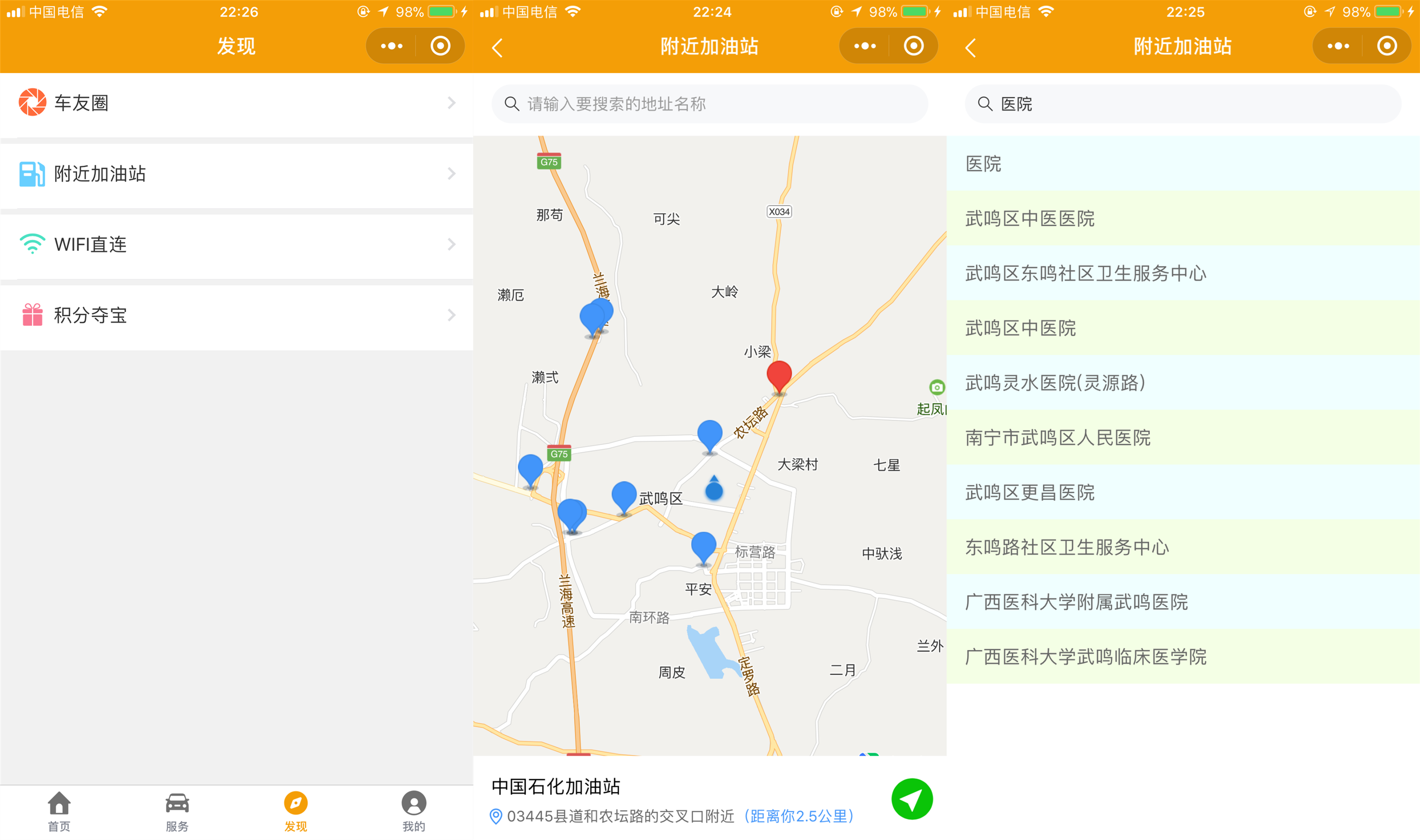Switch to the 服务 tab

[x=177, y=812]
